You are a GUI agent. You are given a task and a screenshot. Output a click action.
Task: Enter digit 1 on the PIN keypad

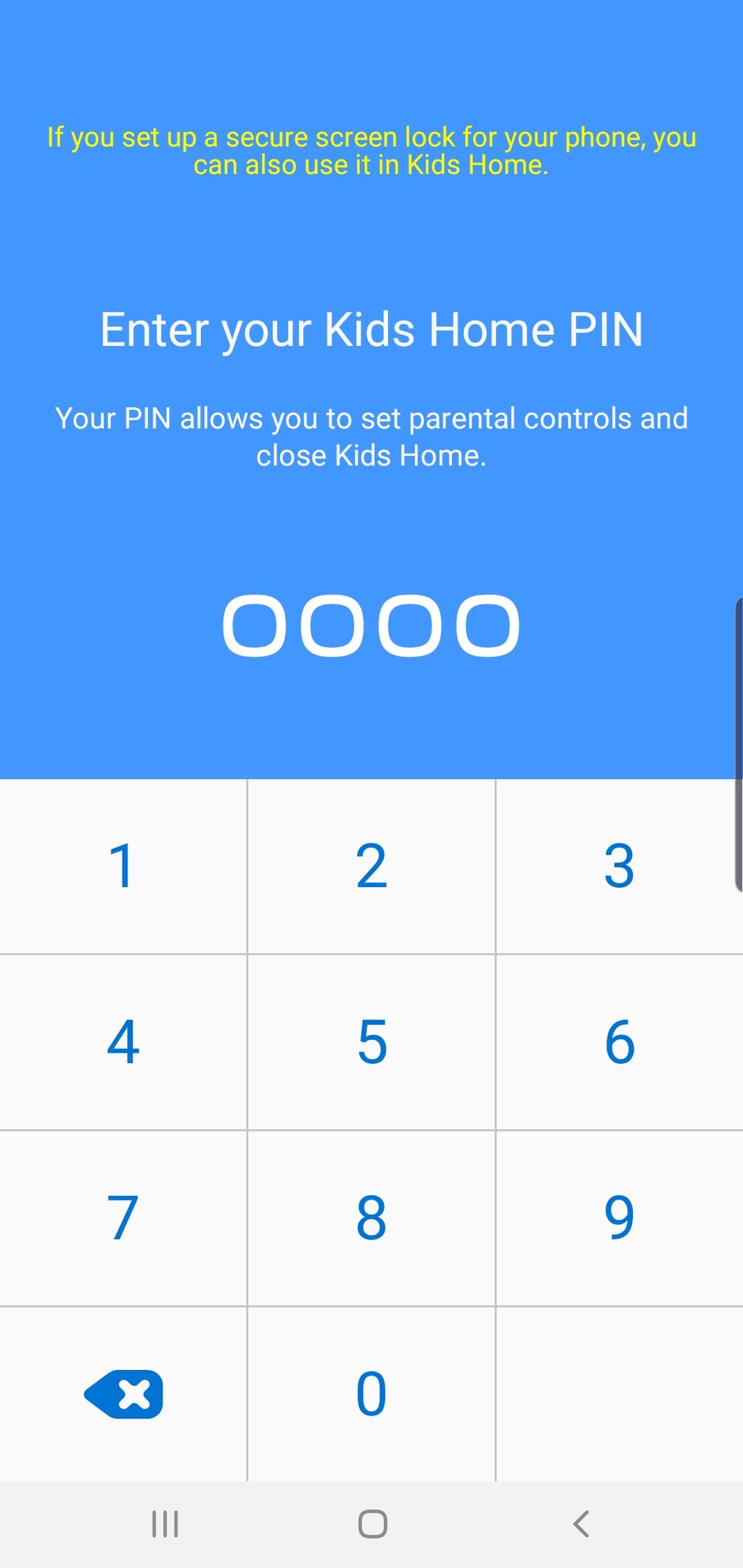click(123, 866)
